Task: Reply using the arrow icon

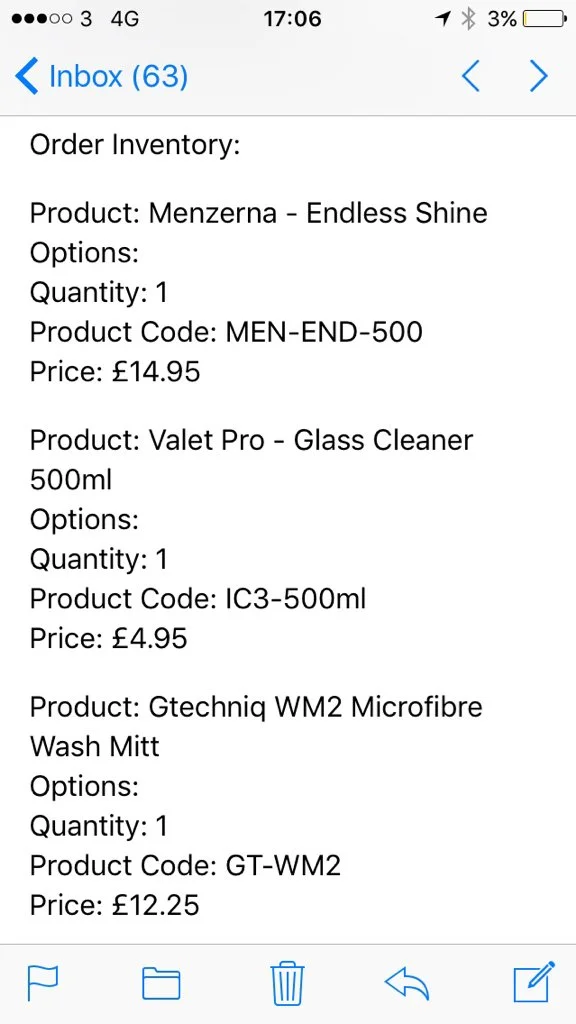Action: (407, 983)
